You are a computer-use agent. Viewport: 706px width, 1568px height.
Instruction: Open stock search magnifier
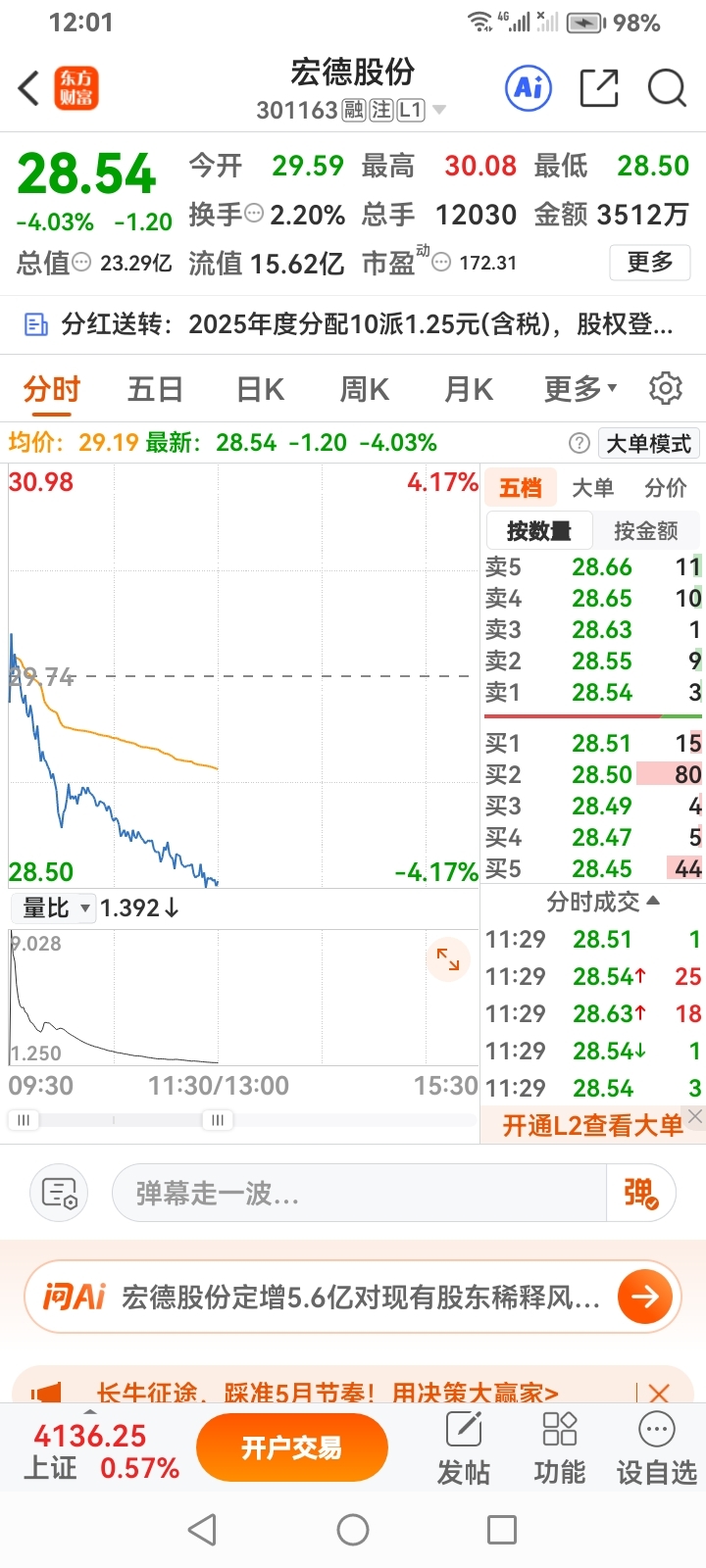tap(667, 88)
